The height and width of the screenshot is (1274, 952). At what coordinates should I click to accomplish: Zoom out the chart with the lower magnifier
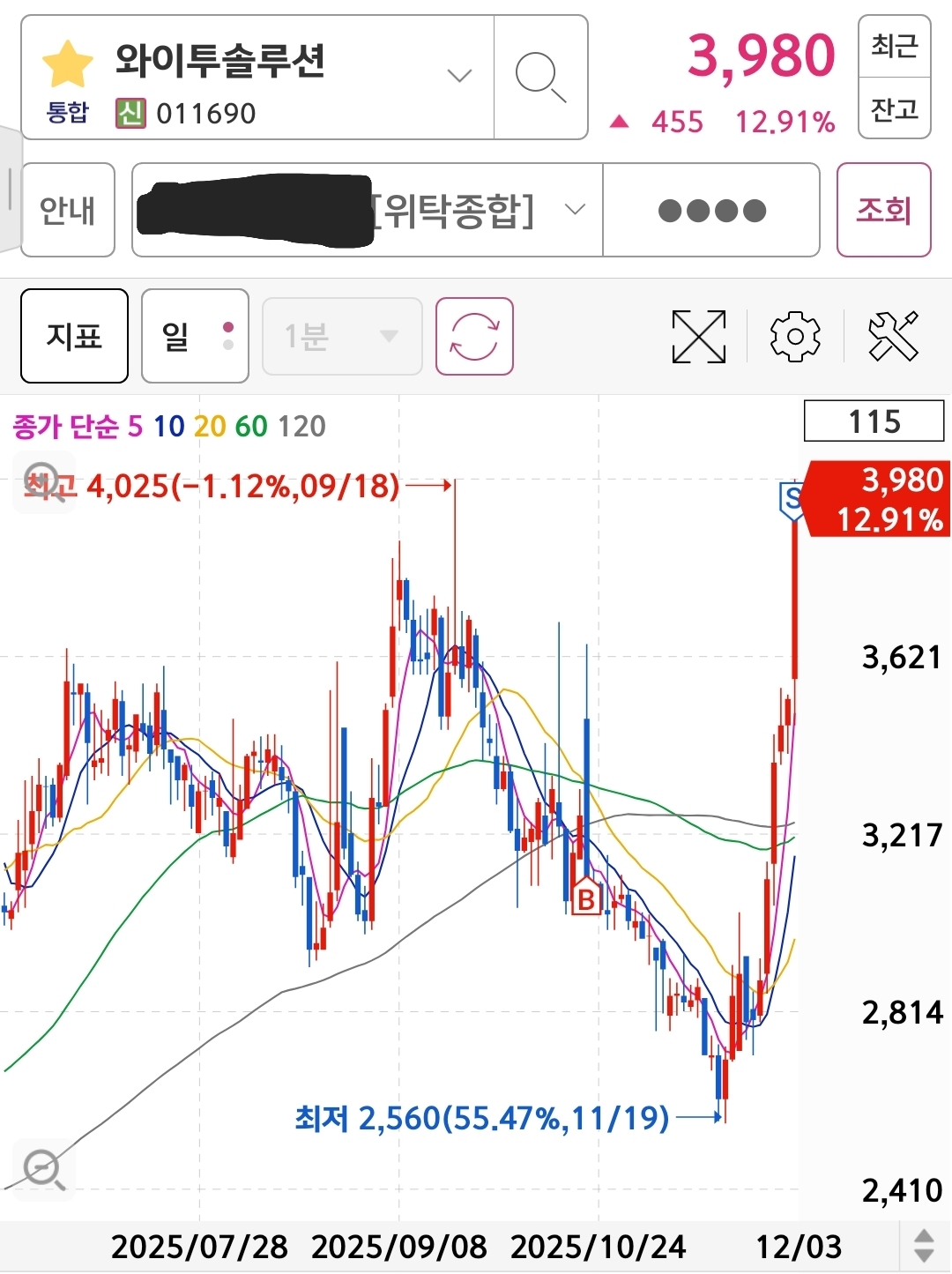click(43, 1170)
